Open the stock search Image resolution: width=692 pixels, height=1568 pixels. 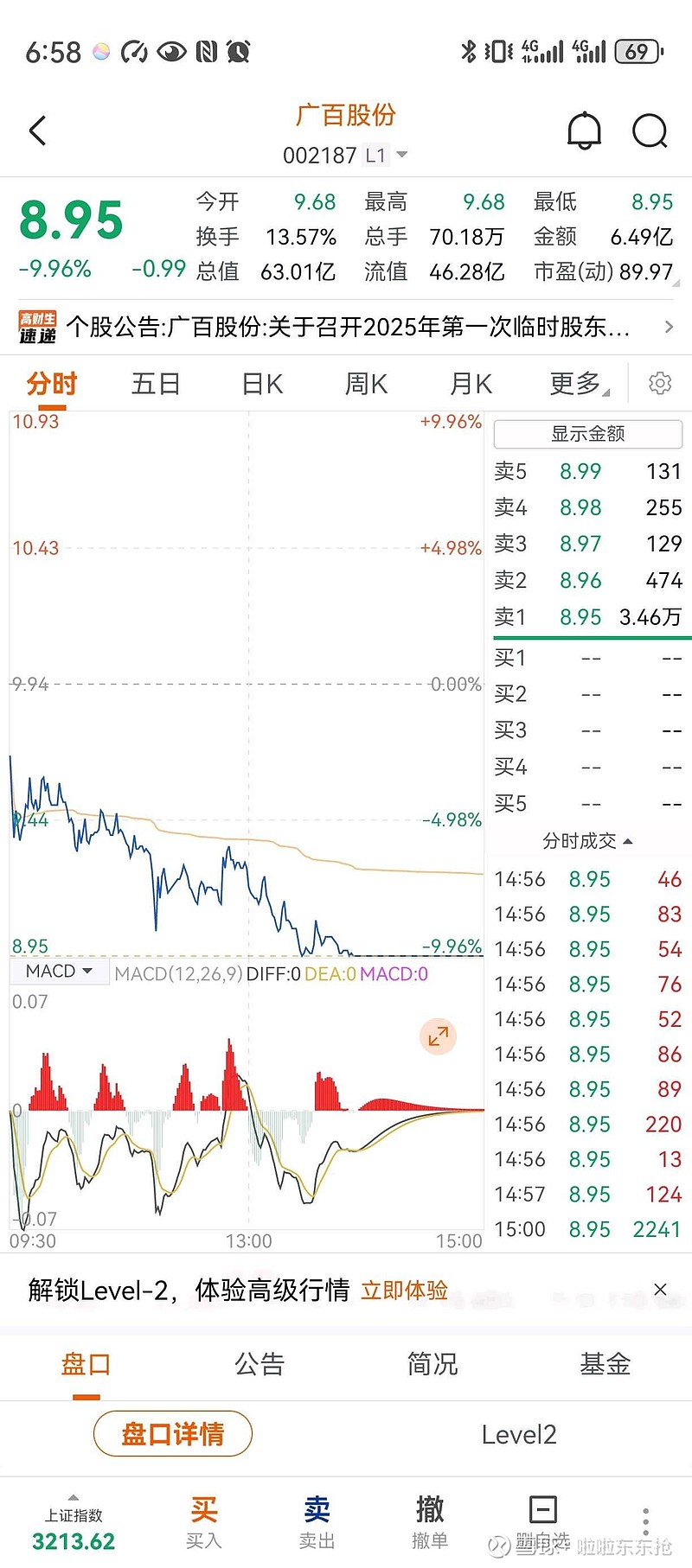650,130
